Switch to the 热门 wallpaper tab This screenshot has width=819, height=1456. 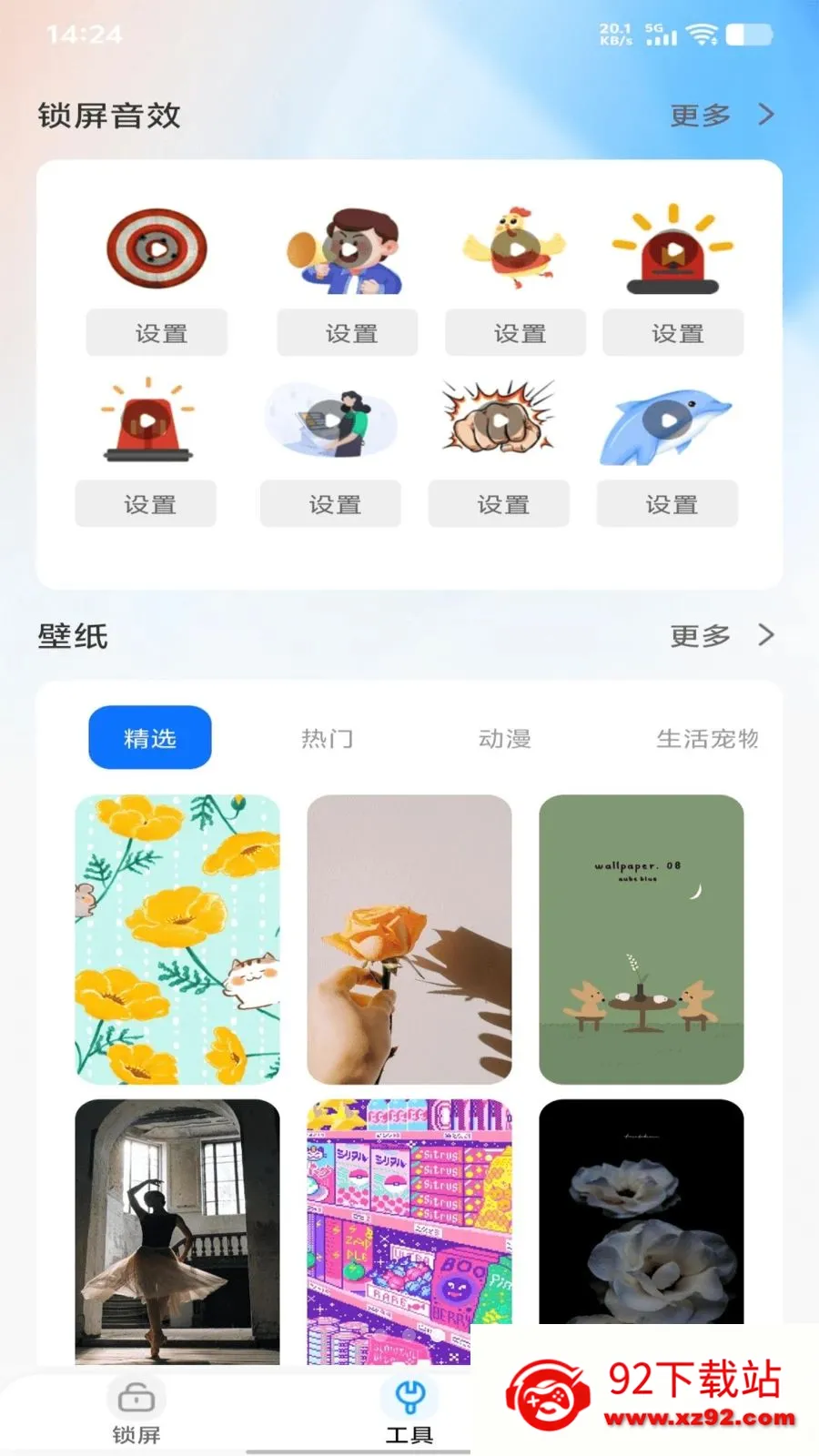(x=328, y=738)
